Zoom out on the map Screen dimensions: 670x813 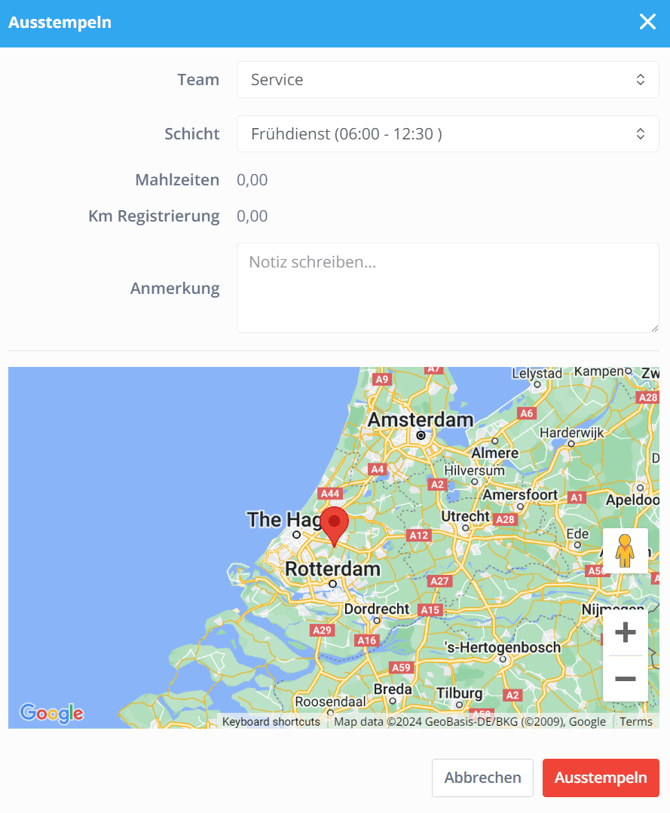click(x=625, y=679)
